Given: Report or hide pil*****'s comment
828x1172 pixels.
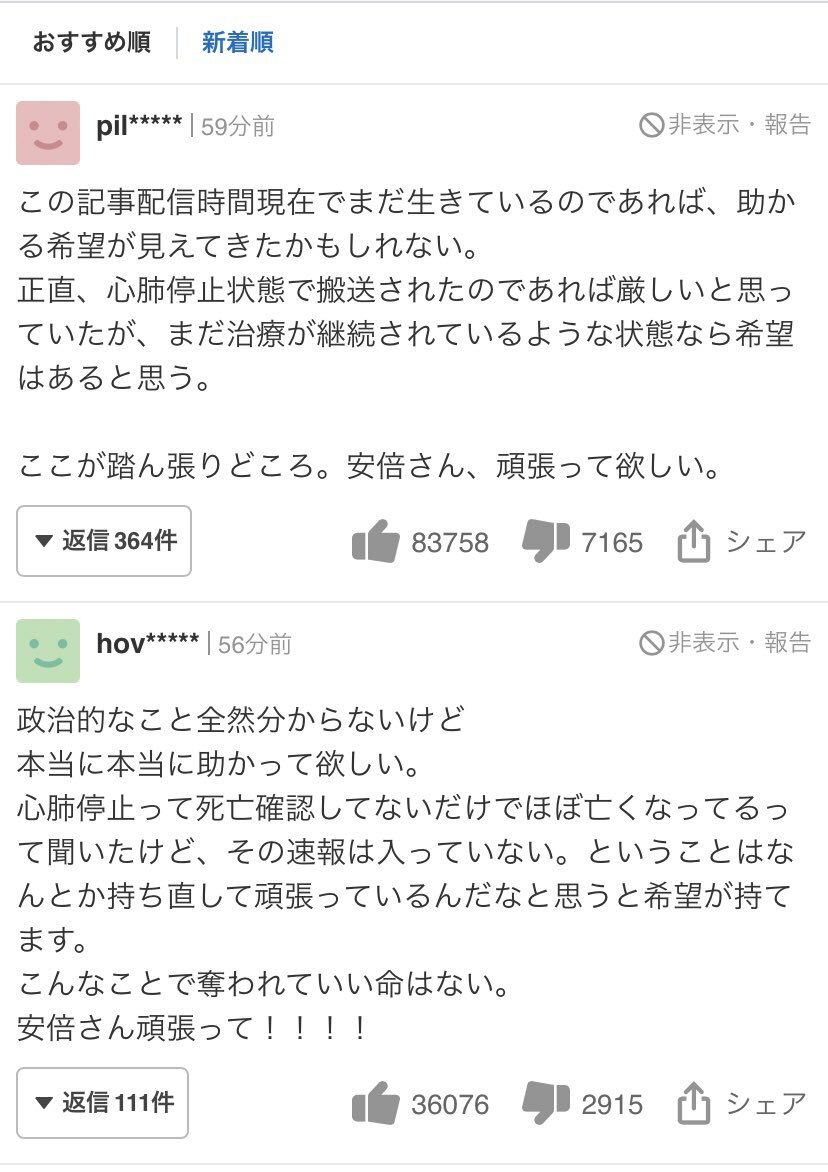Looking at the screenshot, I should pos(726,125).
